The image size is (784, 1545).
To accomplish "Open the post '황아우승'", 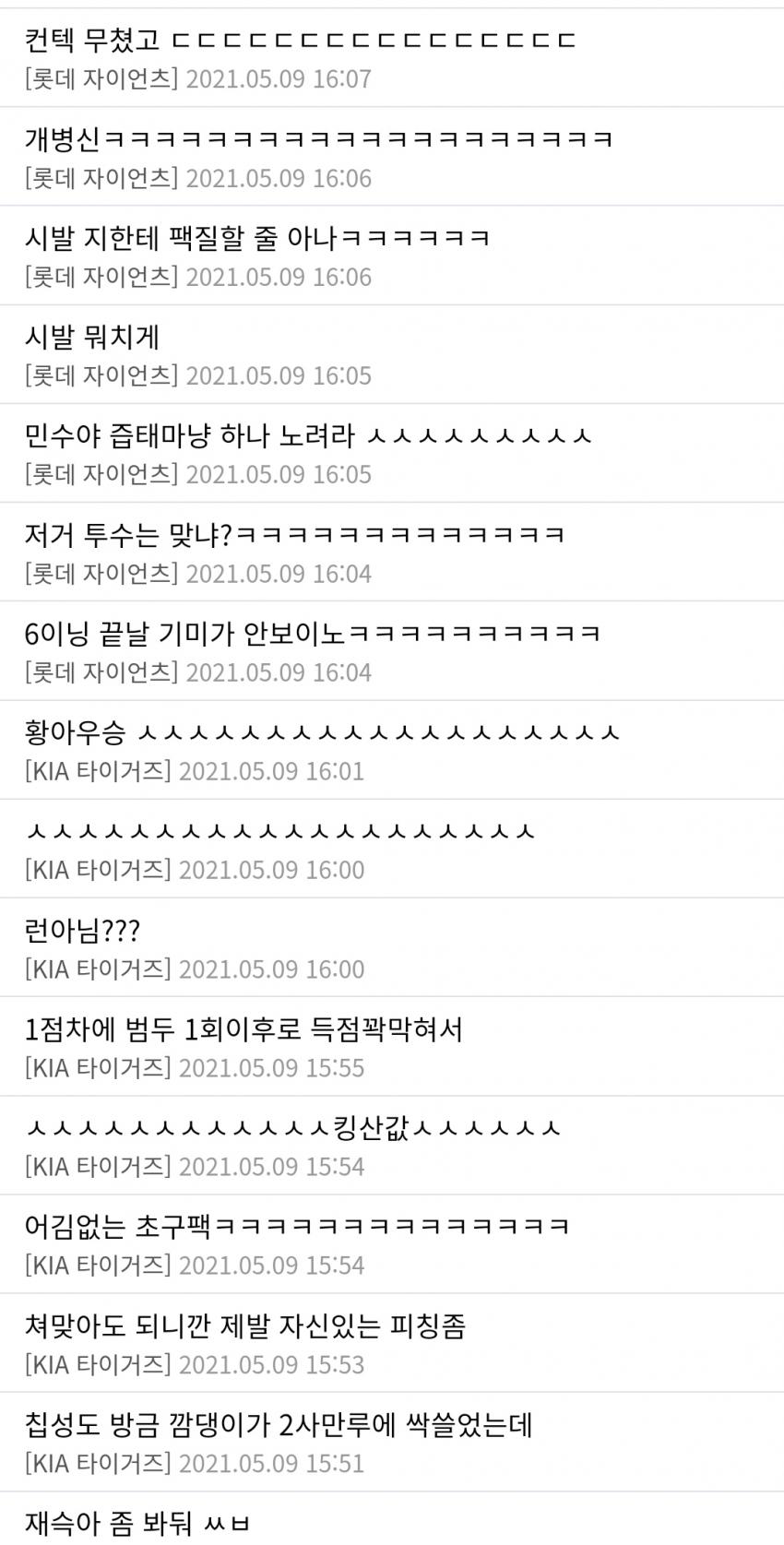I will (322, 732).
